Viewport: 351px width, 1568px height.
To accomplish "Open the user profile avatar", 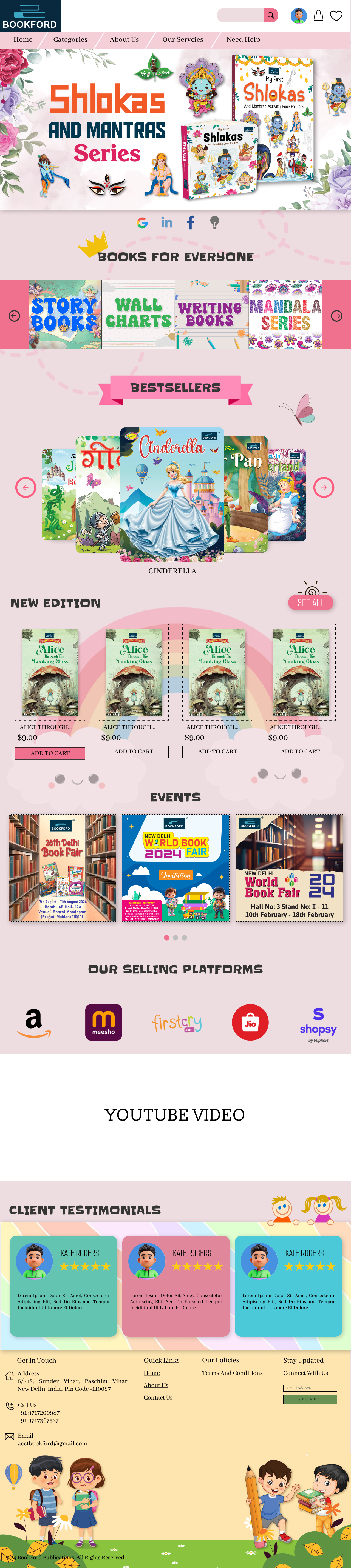I will click(298, 16).
